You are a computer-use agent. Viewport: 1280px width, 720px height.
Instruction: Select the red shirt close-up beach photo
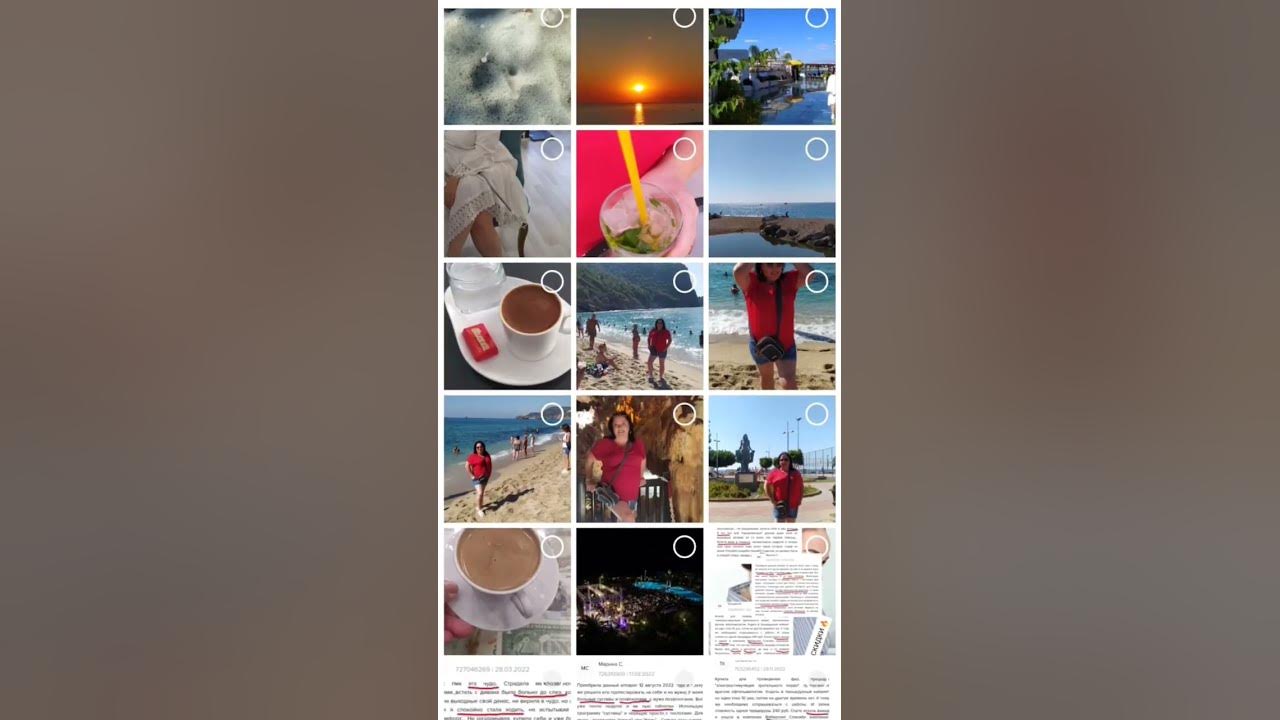pyautogui.click(x=816, y=282)
